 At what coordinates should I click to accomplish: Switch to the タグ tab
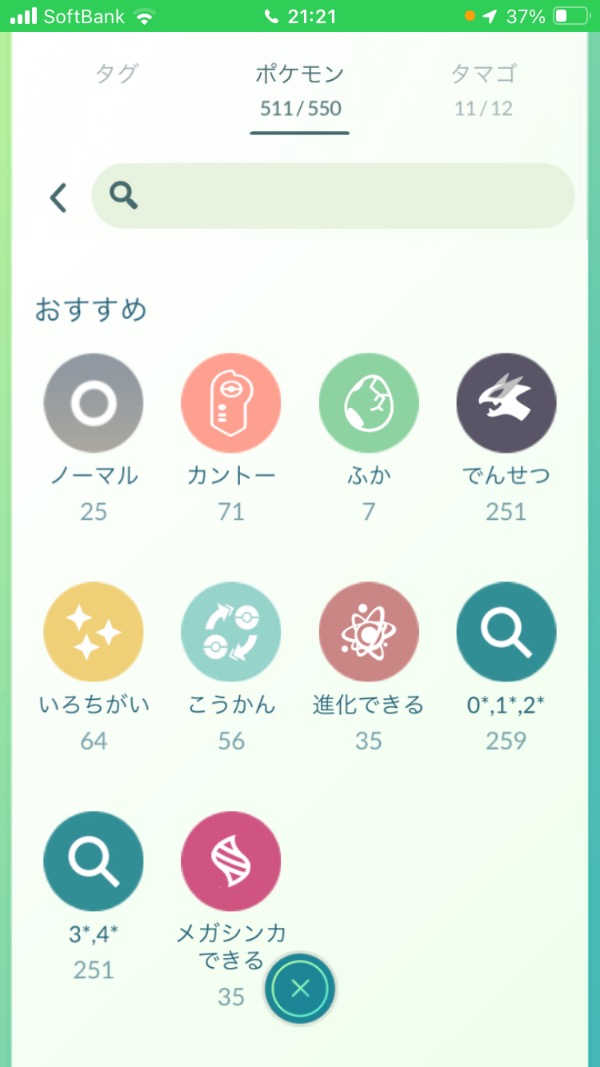117,75
